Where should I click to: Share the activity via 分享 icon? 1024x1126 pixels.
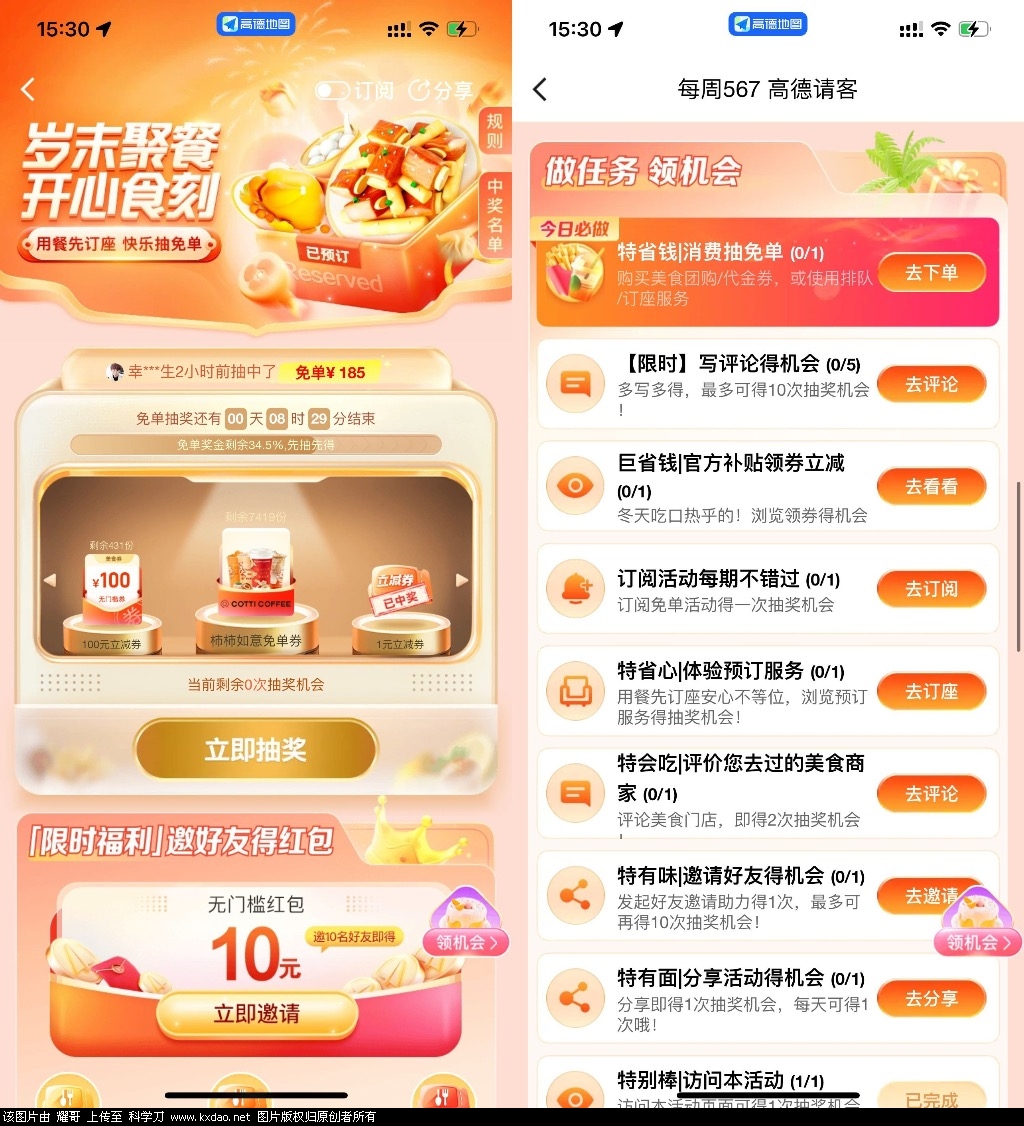(441, 91)
